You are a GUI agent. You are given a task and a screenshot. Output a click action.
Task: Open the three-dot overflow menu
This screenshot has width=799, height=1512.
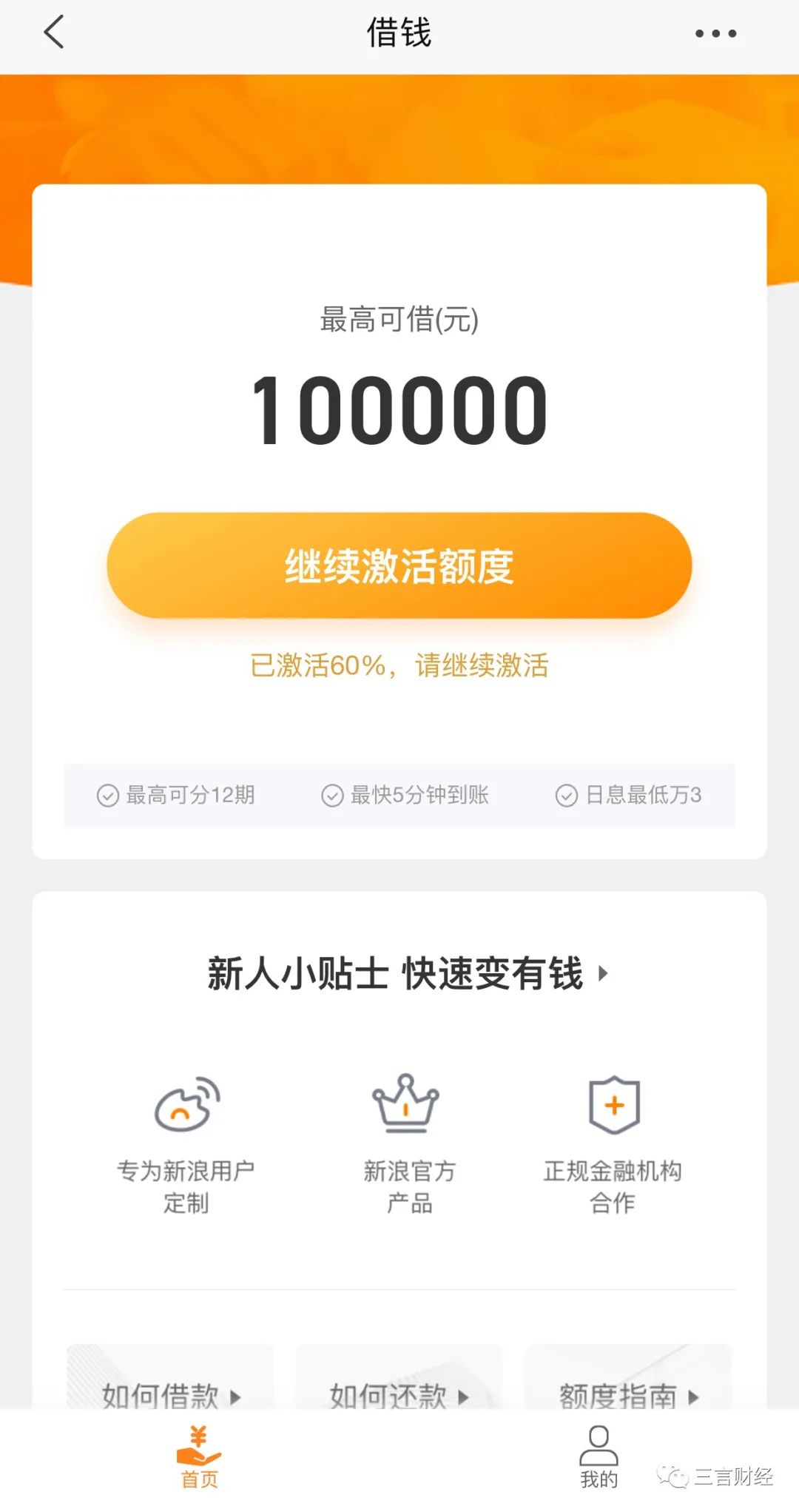pos(715,33)
